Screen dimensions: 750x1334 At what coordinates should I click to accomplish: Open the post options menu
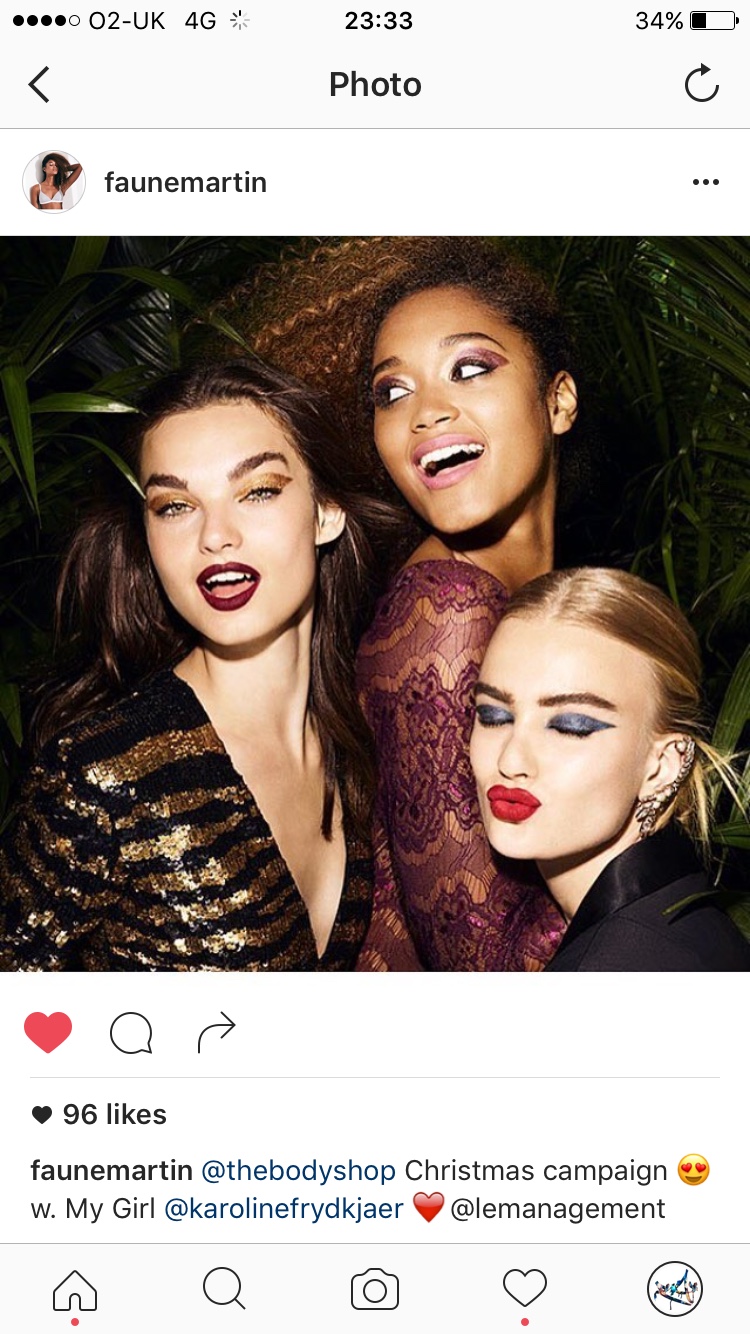705,182
